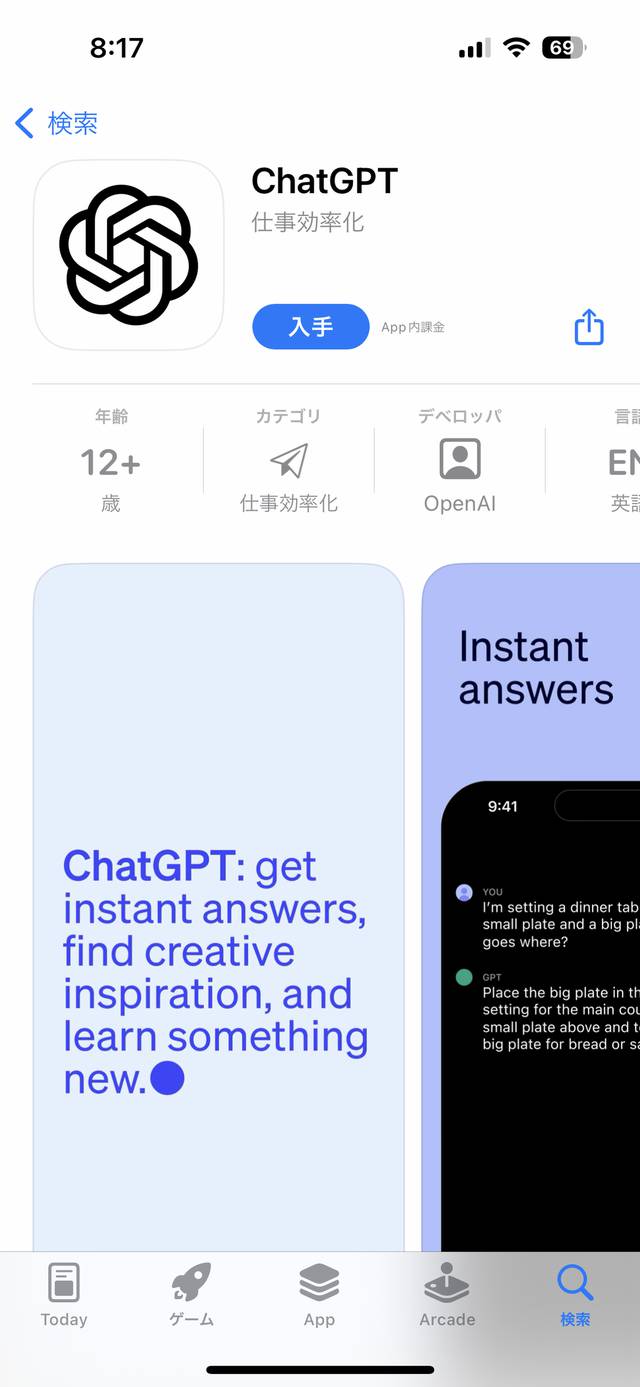Tap 入手 to download ChatGPT
The height and width of the screenshot is (1387, 640).
tap(311, 327)
